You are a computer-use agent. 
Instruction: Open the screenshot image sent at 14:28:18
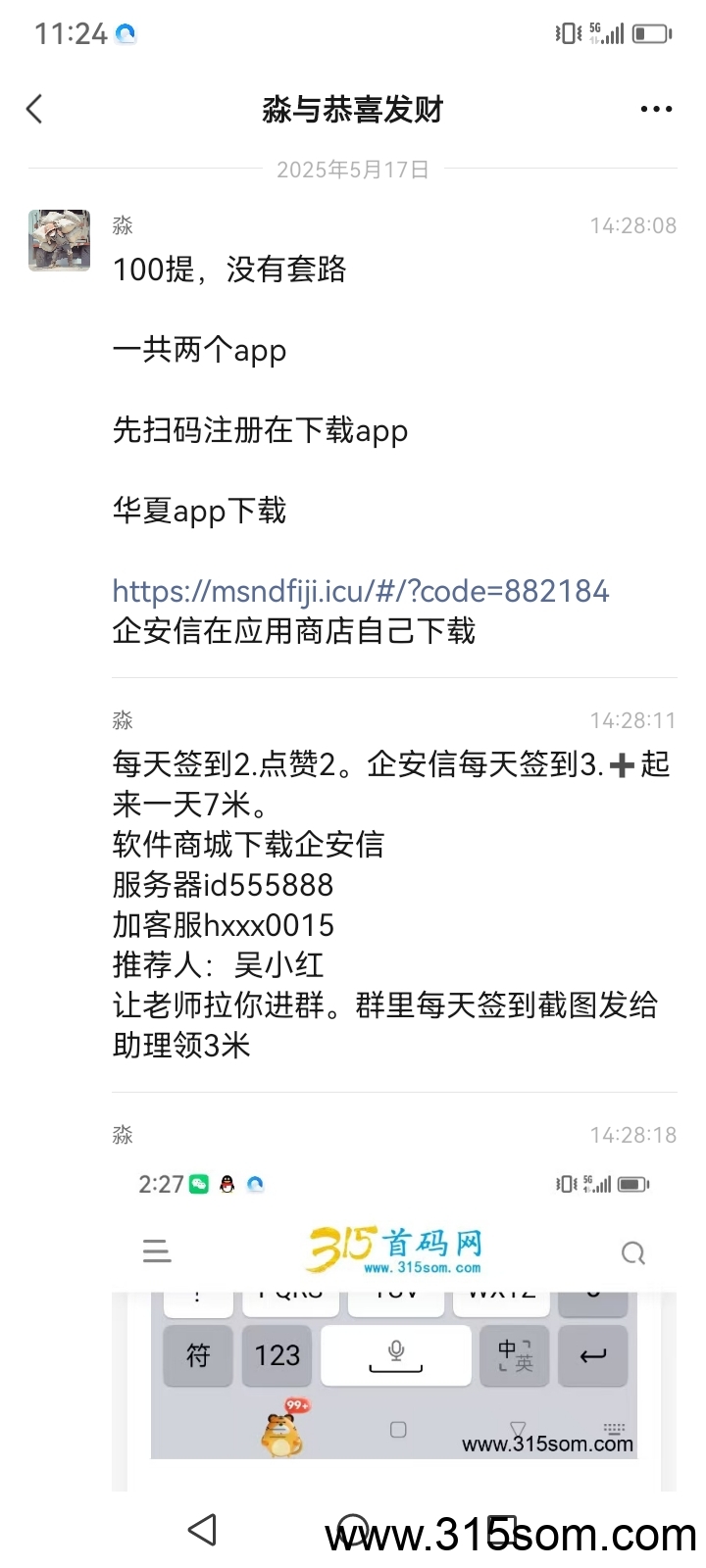pyautogui.click(x=394, y=1325)
